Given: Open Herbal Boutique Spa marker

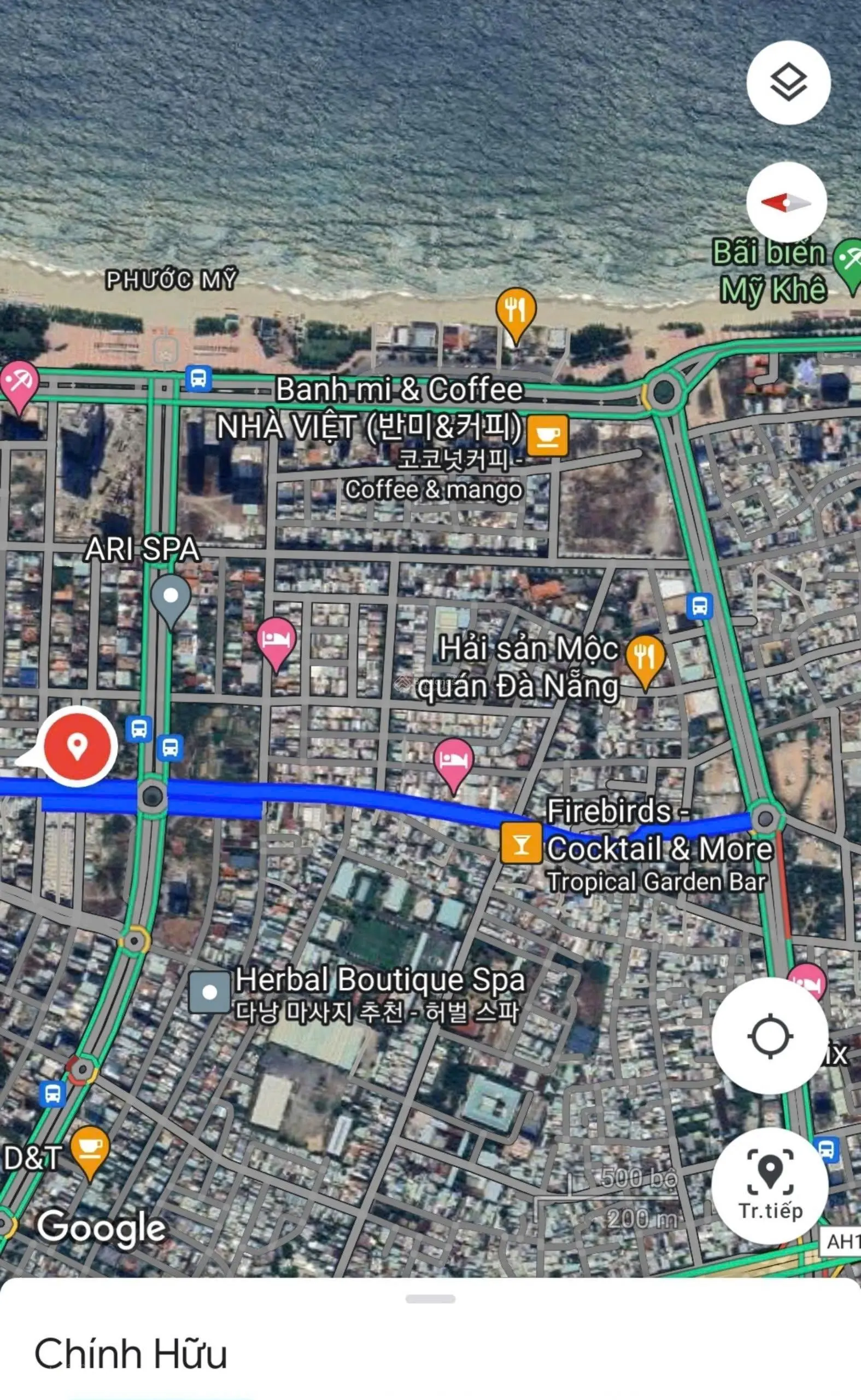Looking at the screenshot, I should (209, 992).
